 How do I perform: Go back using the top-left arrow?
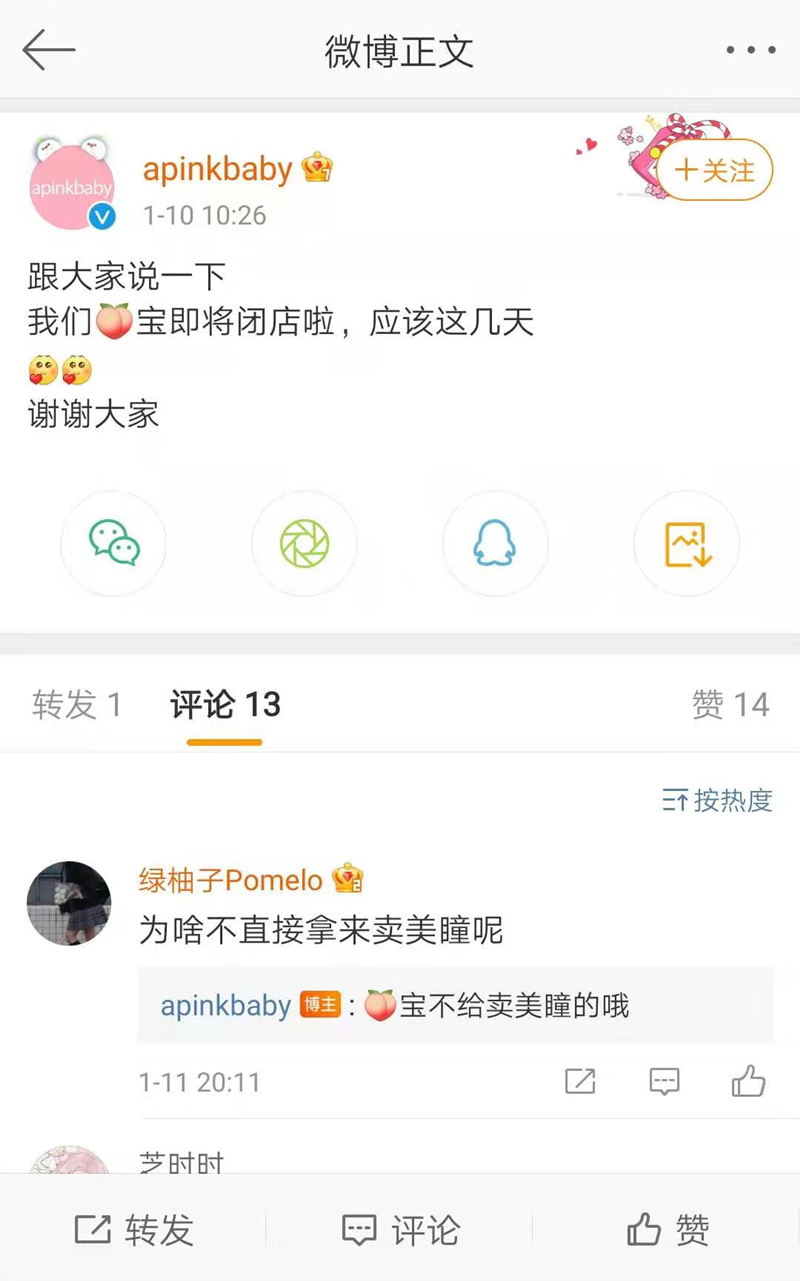[48, 50]
